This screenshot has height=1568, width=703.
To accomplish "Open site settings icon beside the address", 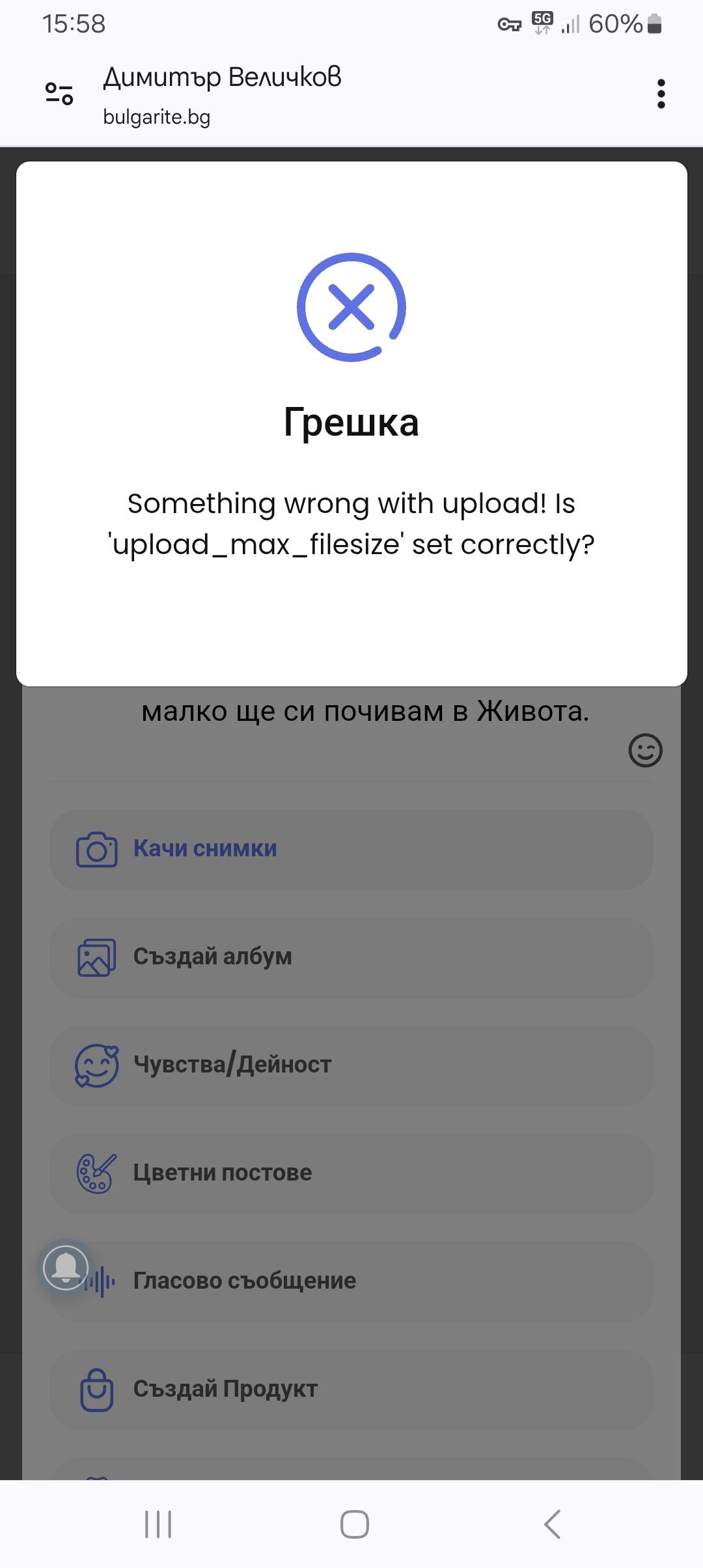I will [59, 94].
